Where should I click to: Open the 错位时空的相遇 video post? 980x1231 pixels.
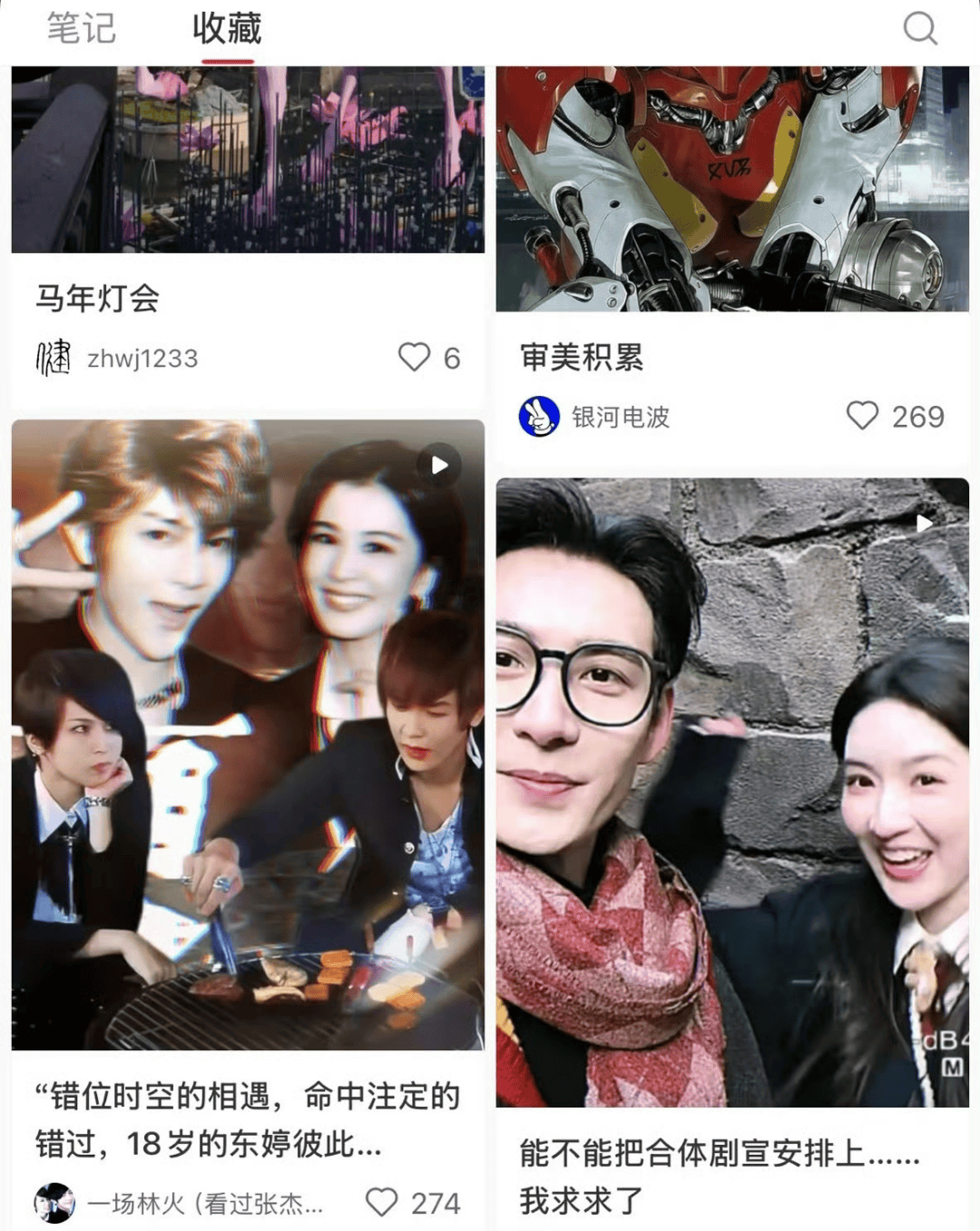click(247, 734)
